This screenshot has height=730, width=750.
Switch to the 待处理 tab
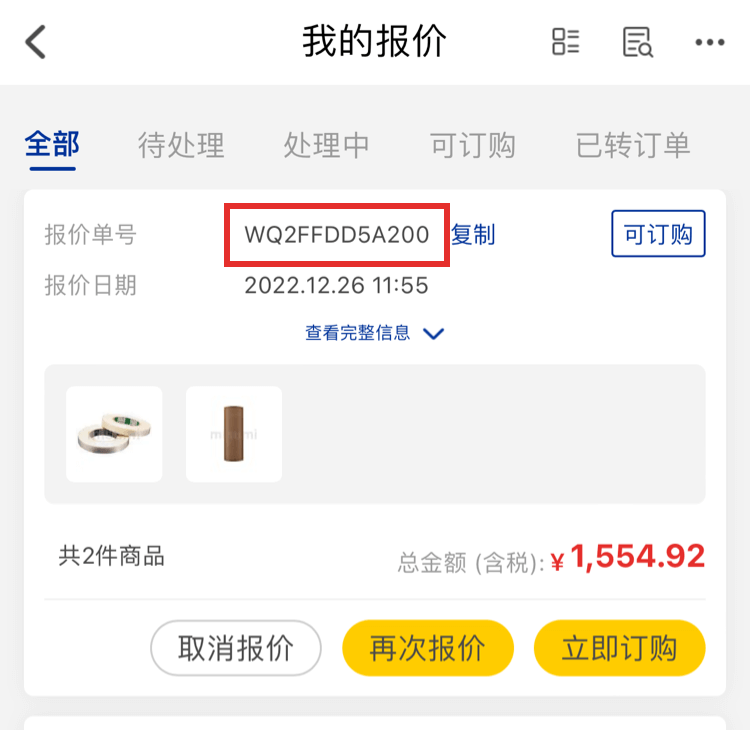[181, 145]
